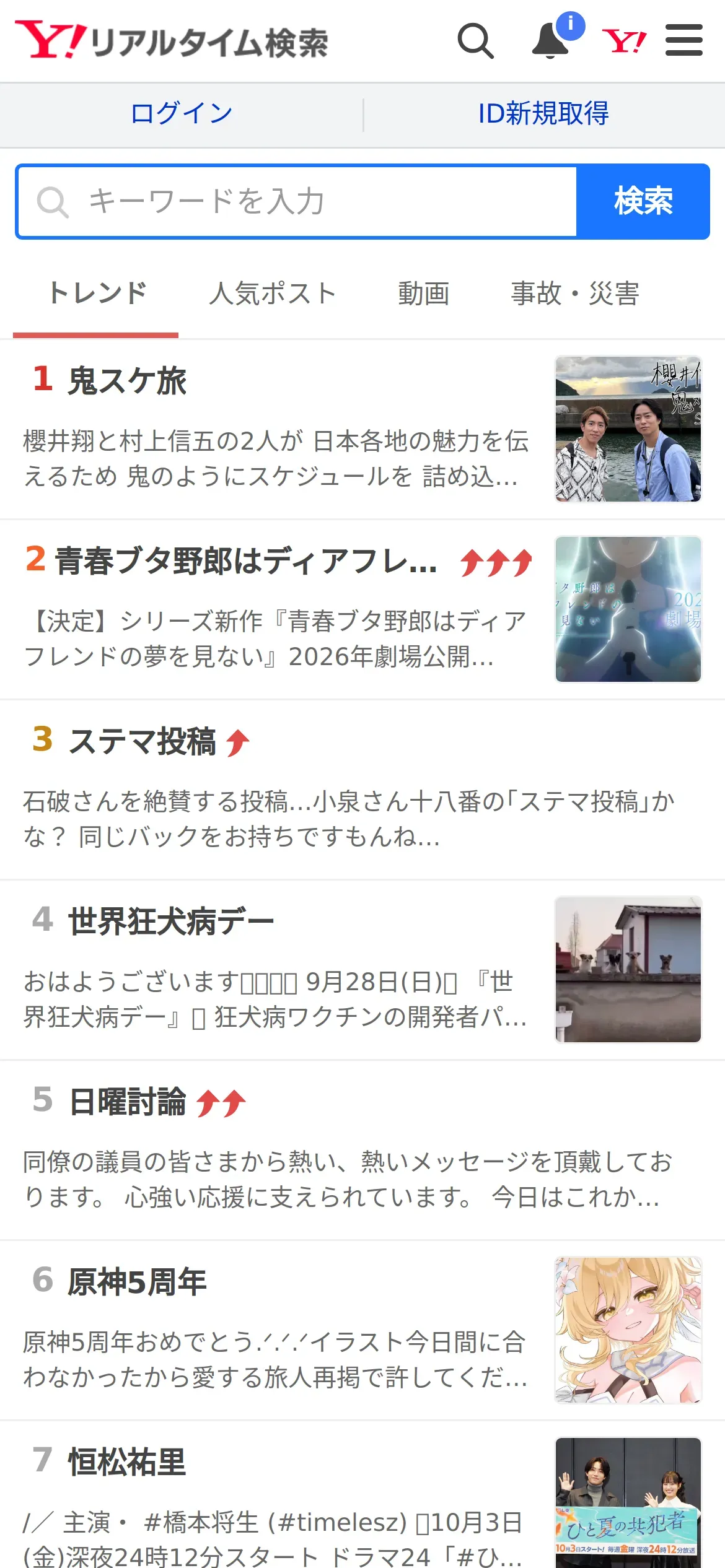View the 原神5周年 trend
The height and width of the screenshot is (1568, 725).
point(137,1282)
